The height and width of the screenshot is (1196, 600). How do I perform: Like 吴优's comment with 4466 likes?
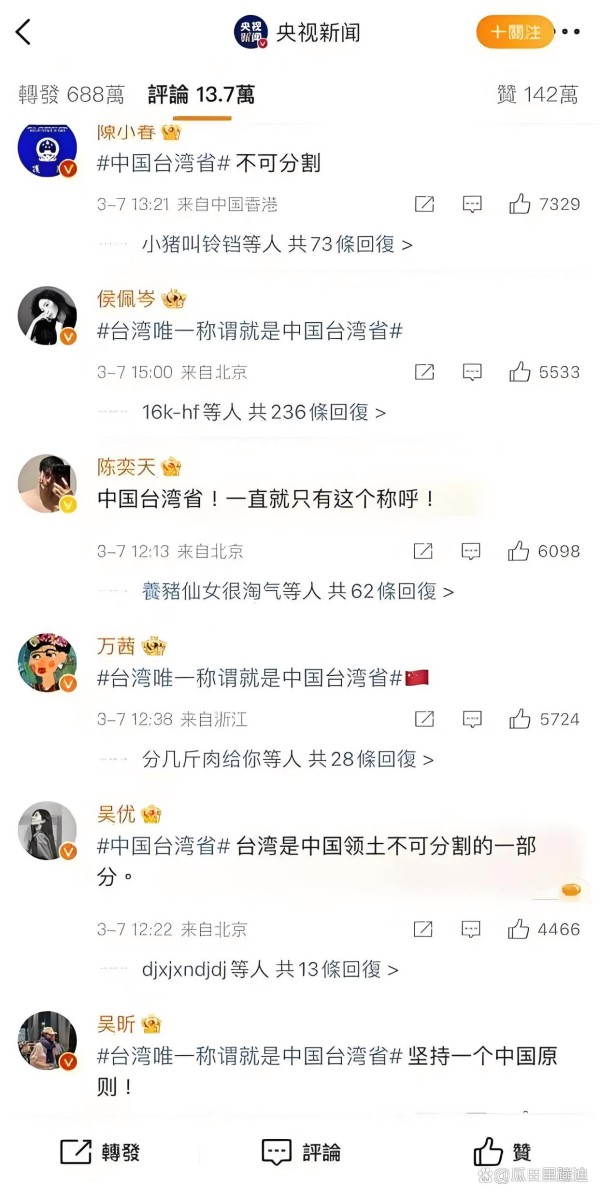click(520, 929)
